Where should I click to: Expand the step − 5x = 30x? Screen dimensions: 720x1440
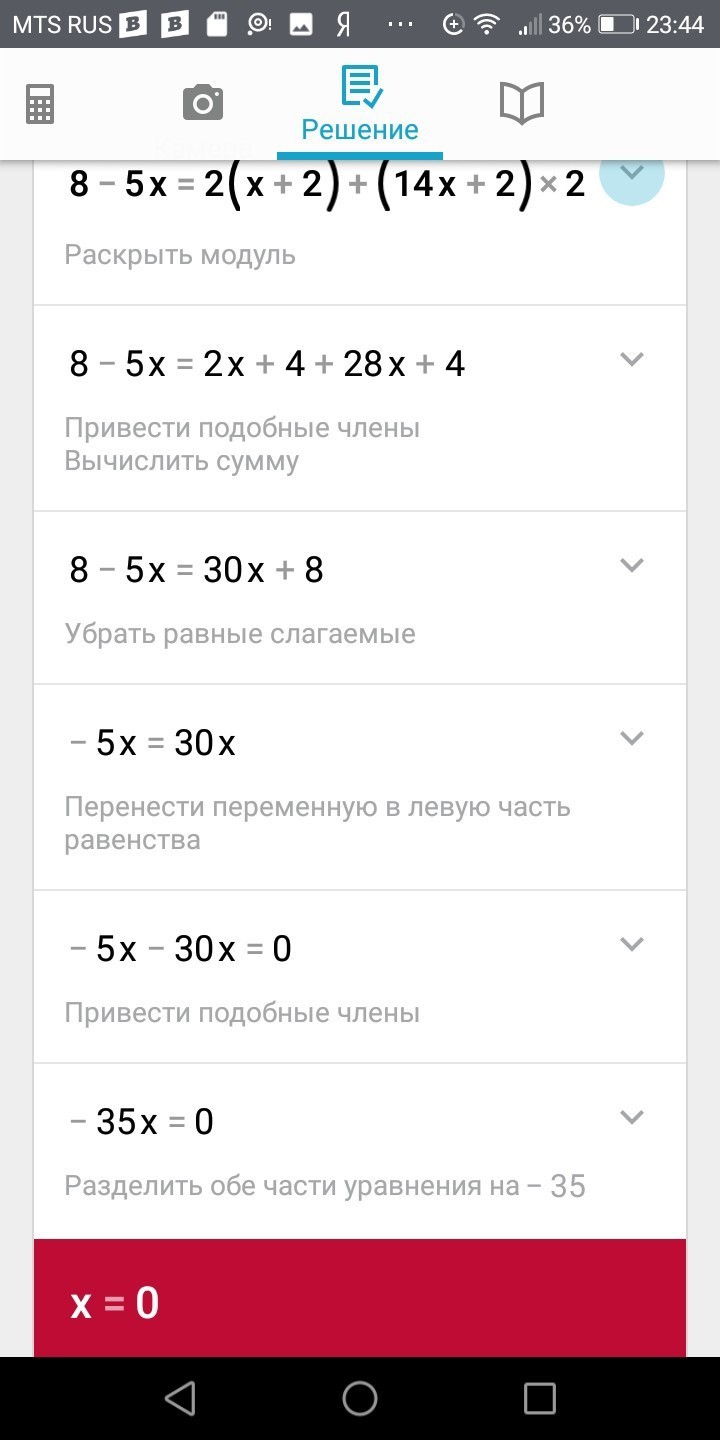631,738
